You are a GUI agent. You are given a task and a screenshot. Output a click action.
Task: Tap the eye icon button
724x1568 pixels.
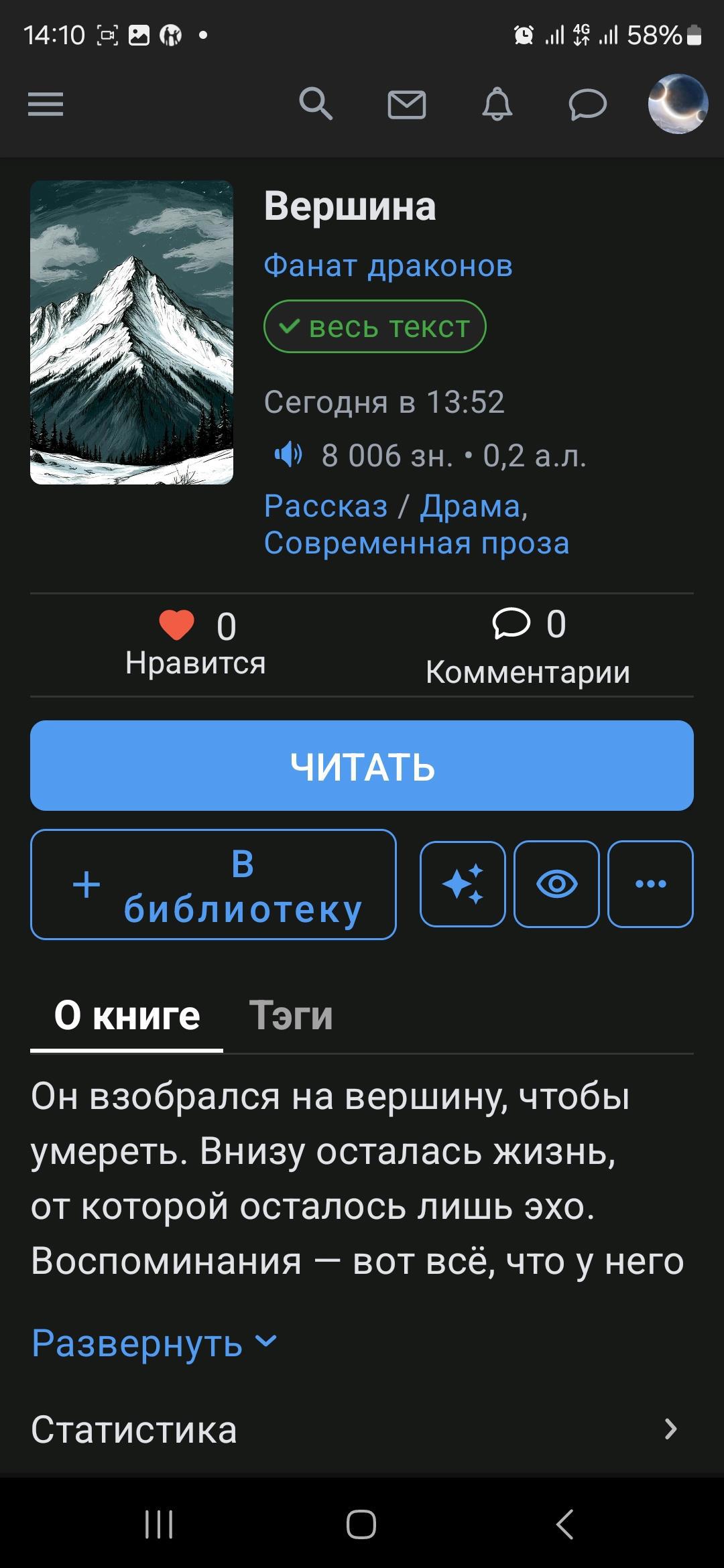pyautogui.click(x=556, y=884)
